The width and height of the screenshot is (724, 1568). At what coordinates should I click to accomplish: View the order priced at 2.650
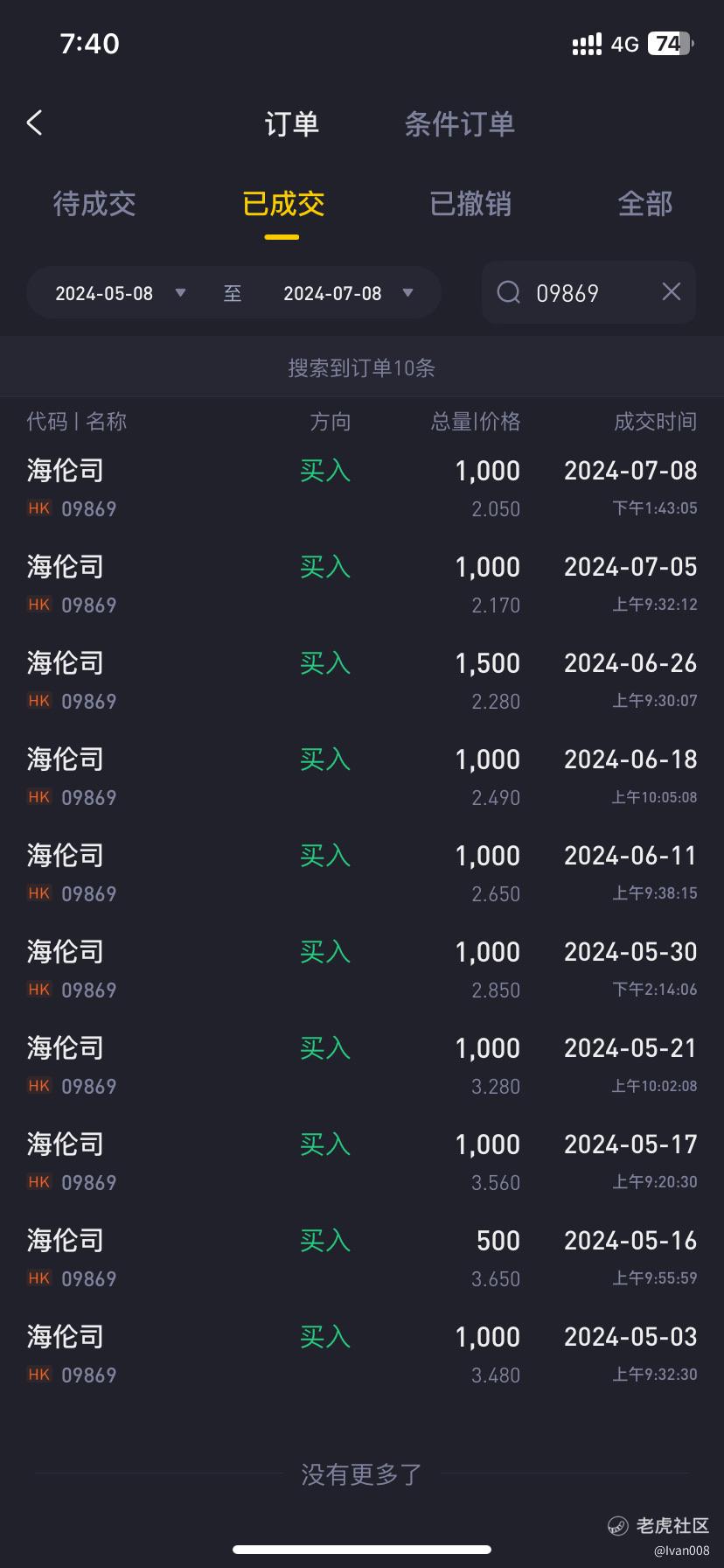(362, 873)
